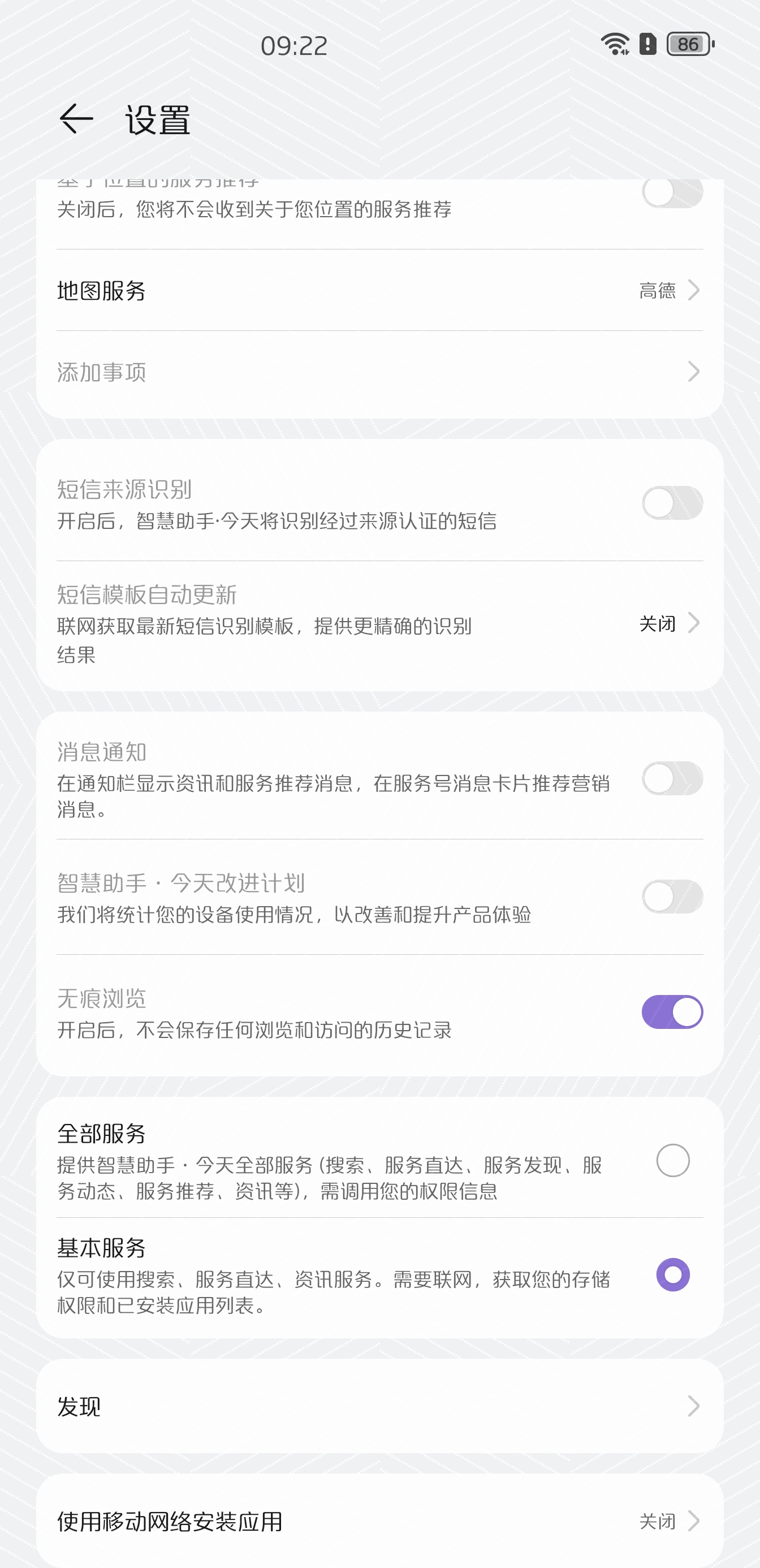Image resolution: width=760 pixels, height=1568 pixels.
Task: Go back using the arrow icon
Action: point(76,118)
